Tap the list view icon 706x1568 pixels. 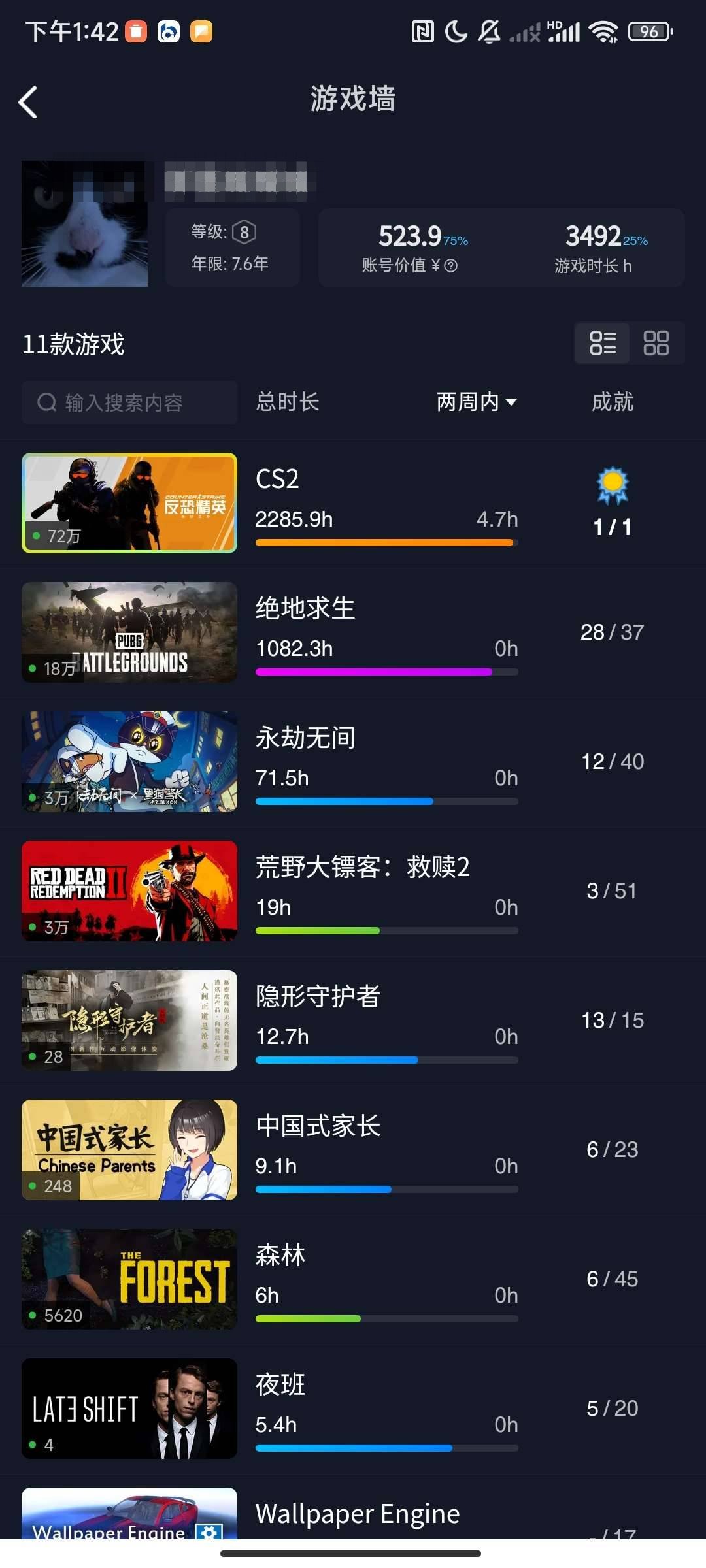(x=601, y=343)
